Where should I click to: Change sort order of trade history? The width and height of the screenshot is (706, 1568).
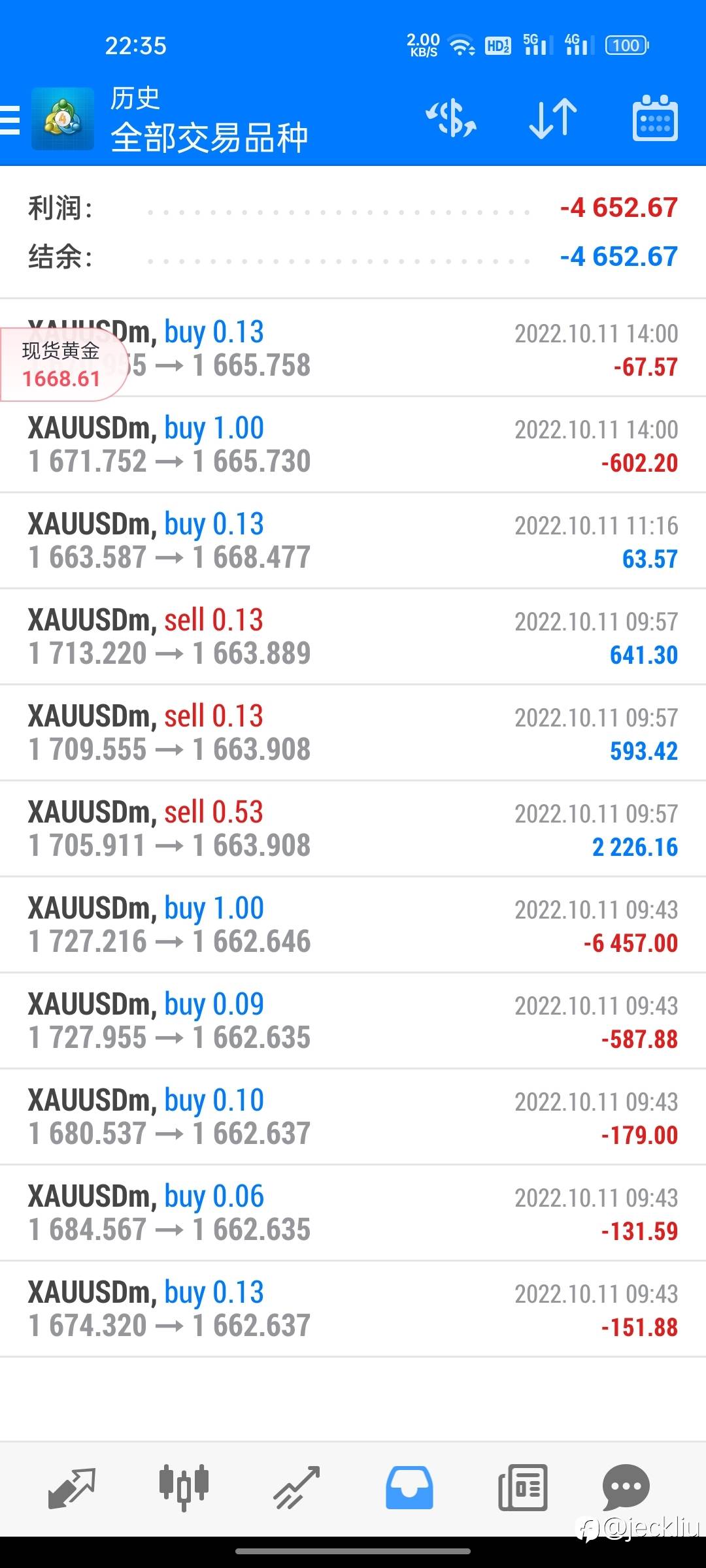pyautogui.click(x=552, y=119)
